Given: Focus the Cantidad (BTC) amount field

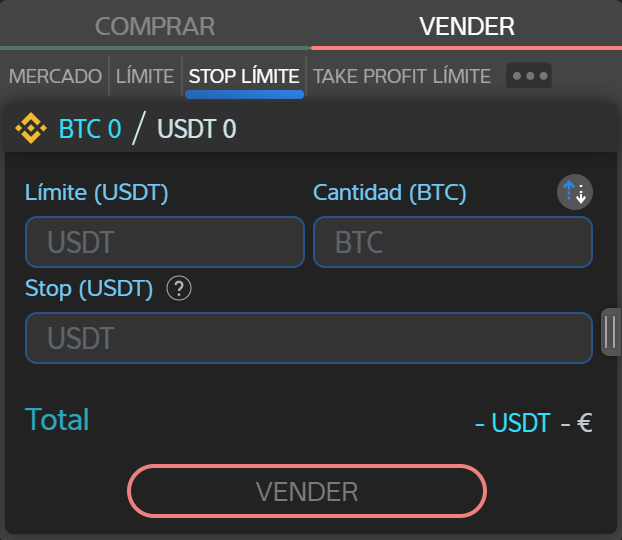Looking at the screenshot, I should [453, 243].
